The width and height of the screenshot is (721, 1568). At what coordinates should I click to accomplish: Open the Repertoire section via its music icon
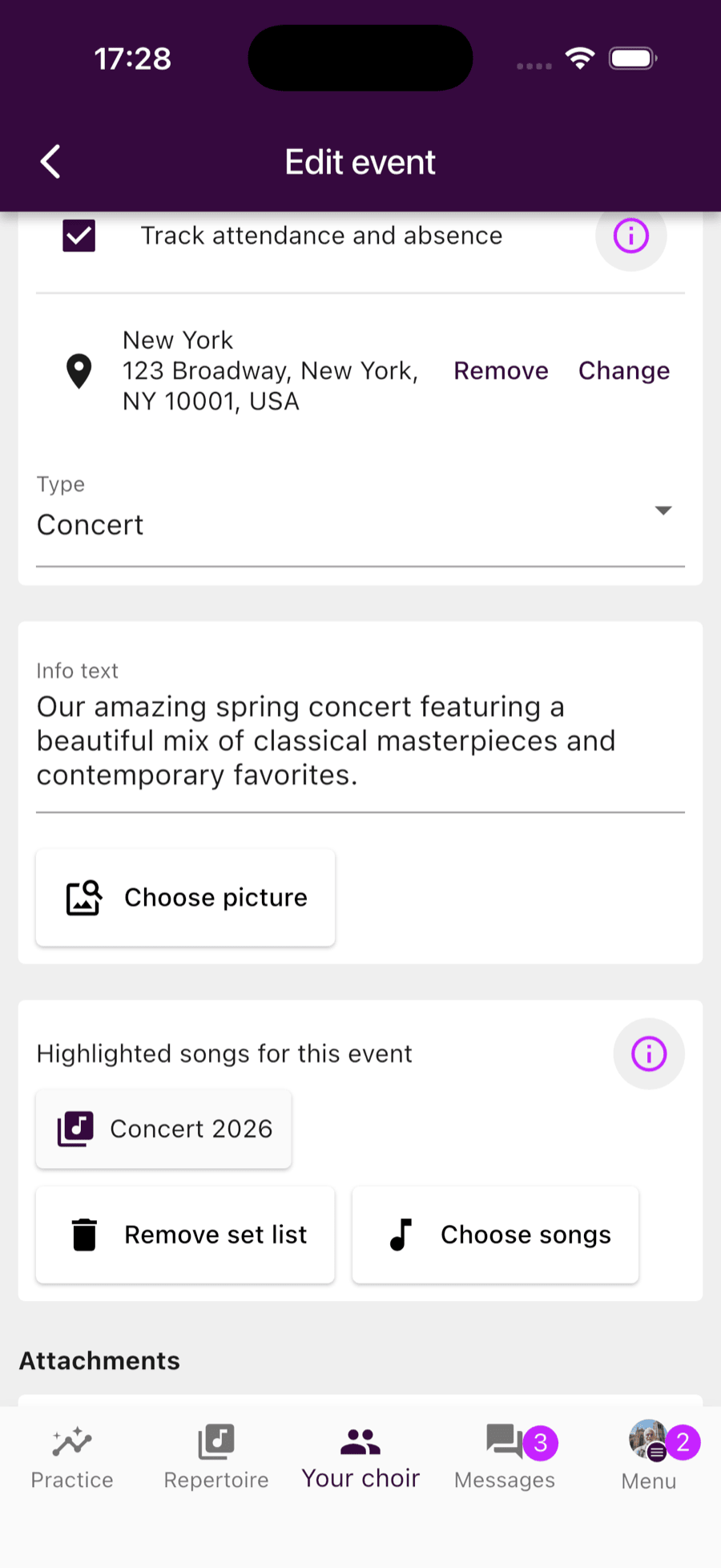coord(215,1439)
